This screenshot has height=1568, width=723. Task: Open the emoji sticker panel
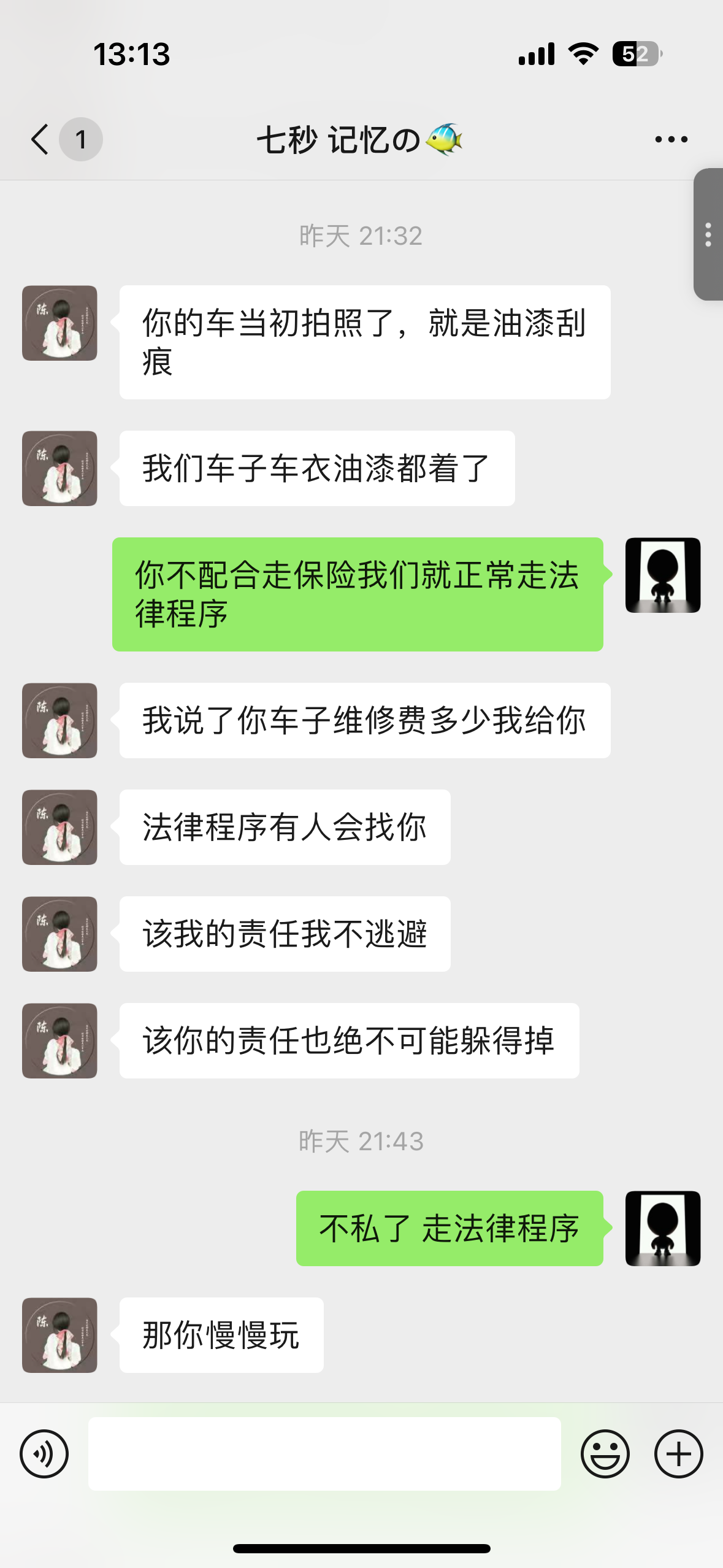pyautogui.click(x=605, y=1453)
